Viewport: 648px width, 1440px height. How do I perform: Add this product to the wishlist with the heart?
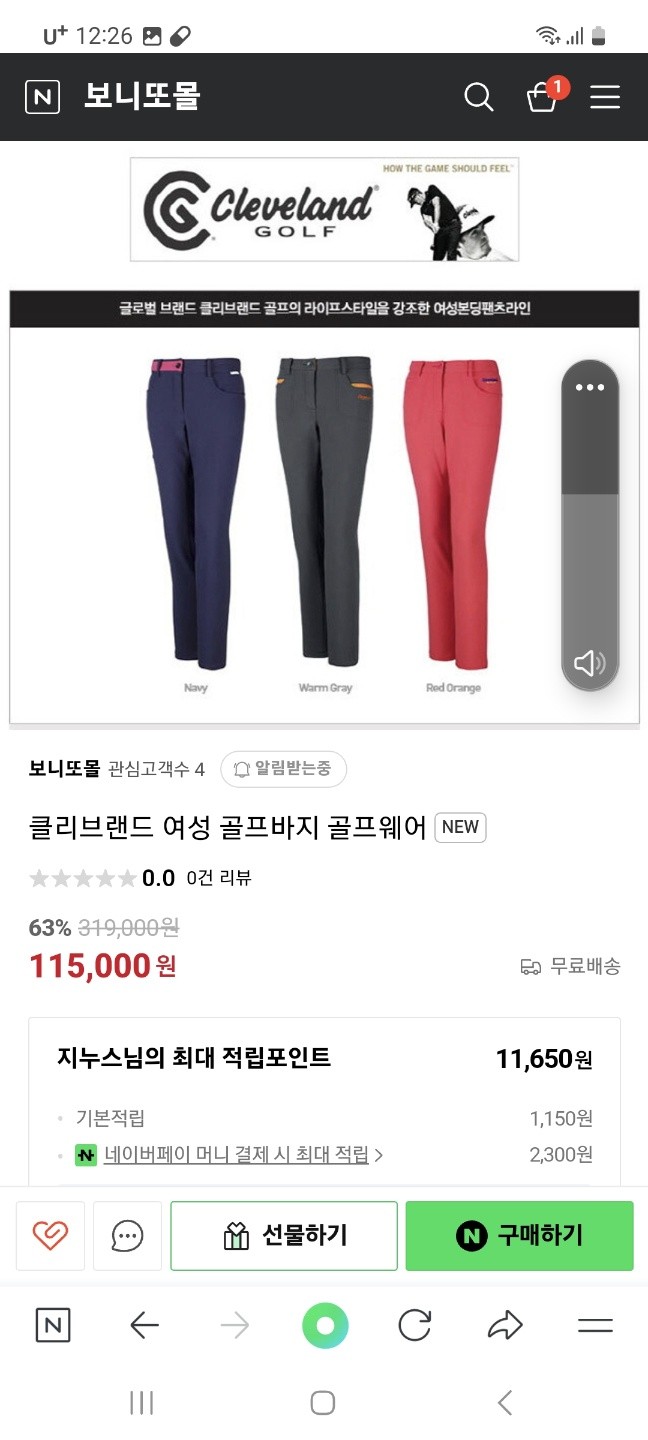tap(50, 1236)
